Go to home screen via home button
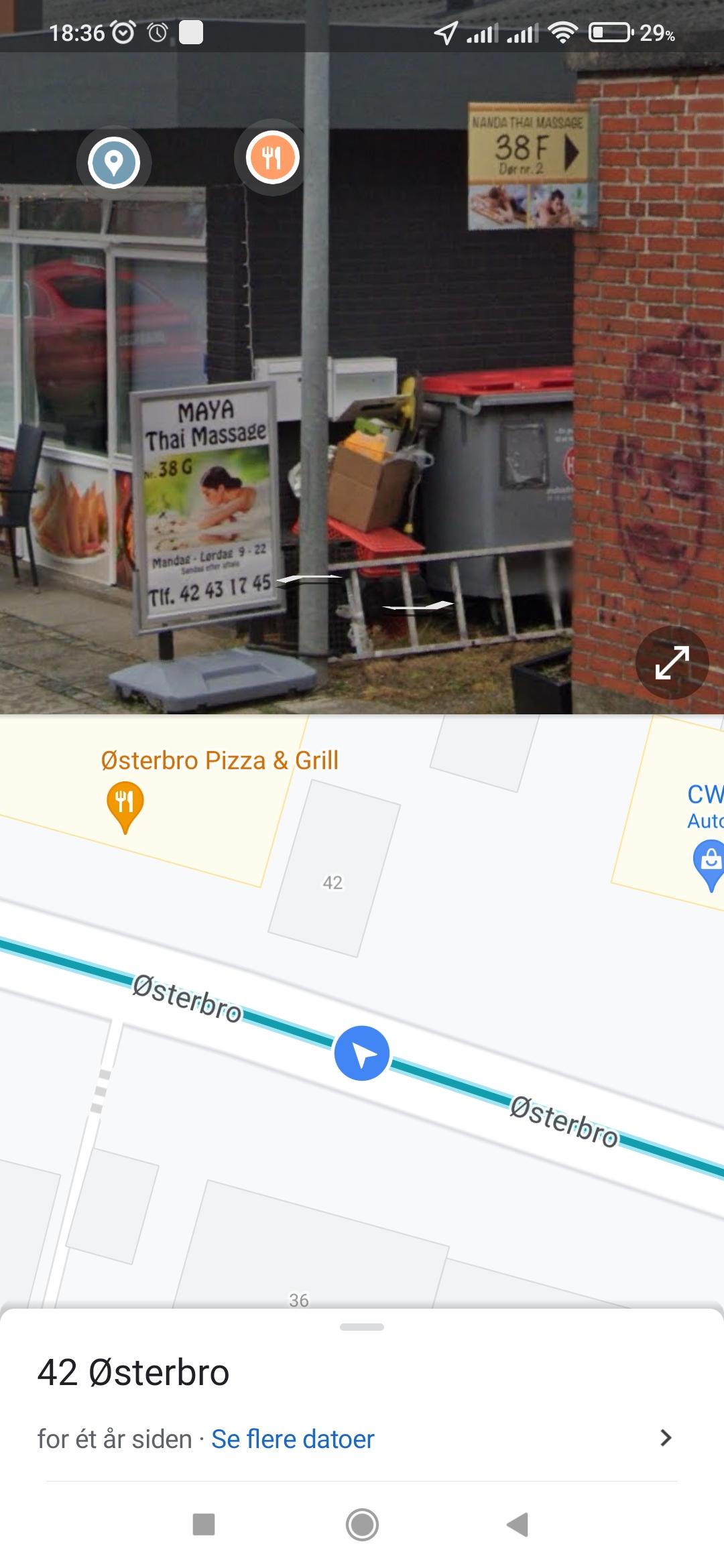Image resolution: width=724 pixels, height=1568 pixels. point(362,1524)
